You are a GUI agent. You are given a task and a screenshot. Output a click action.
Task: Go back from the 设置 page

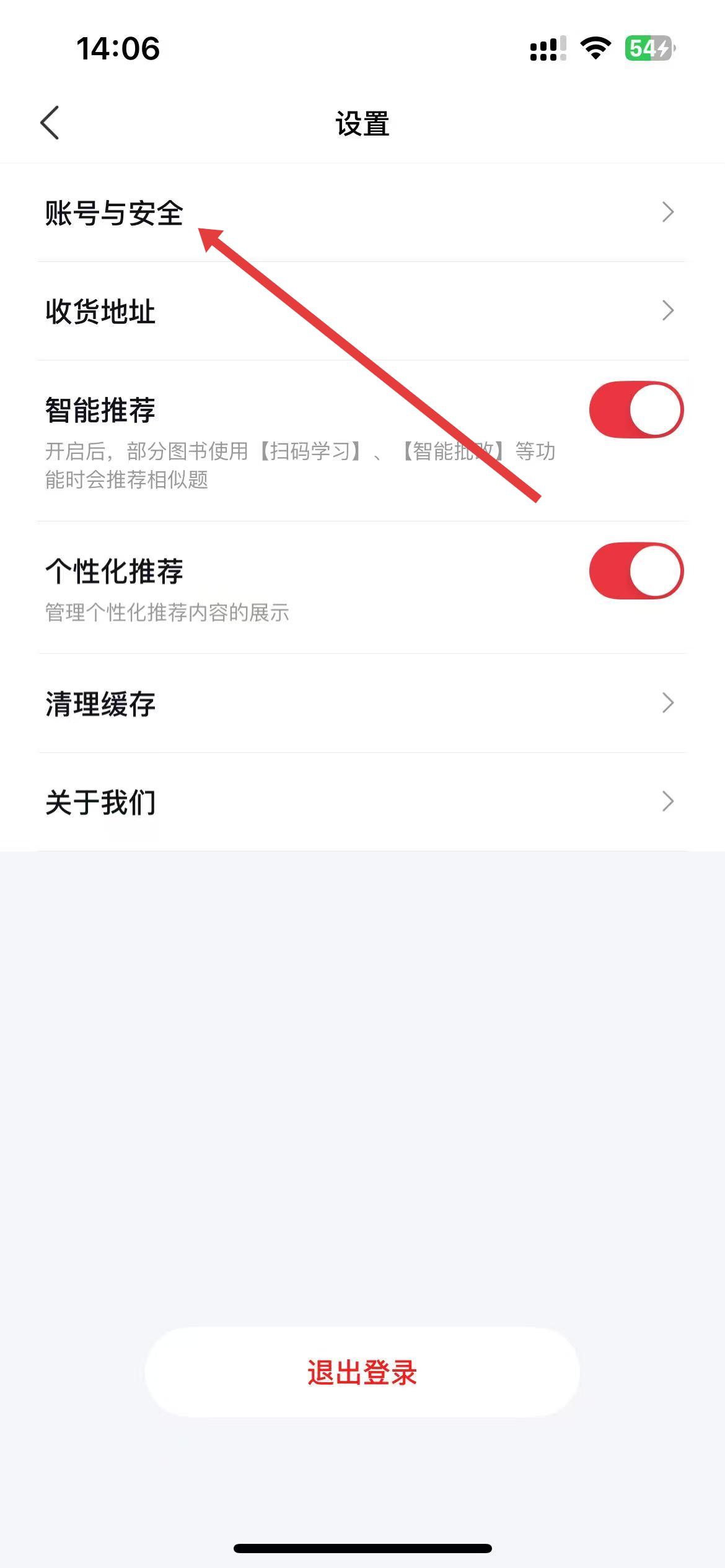50,123
